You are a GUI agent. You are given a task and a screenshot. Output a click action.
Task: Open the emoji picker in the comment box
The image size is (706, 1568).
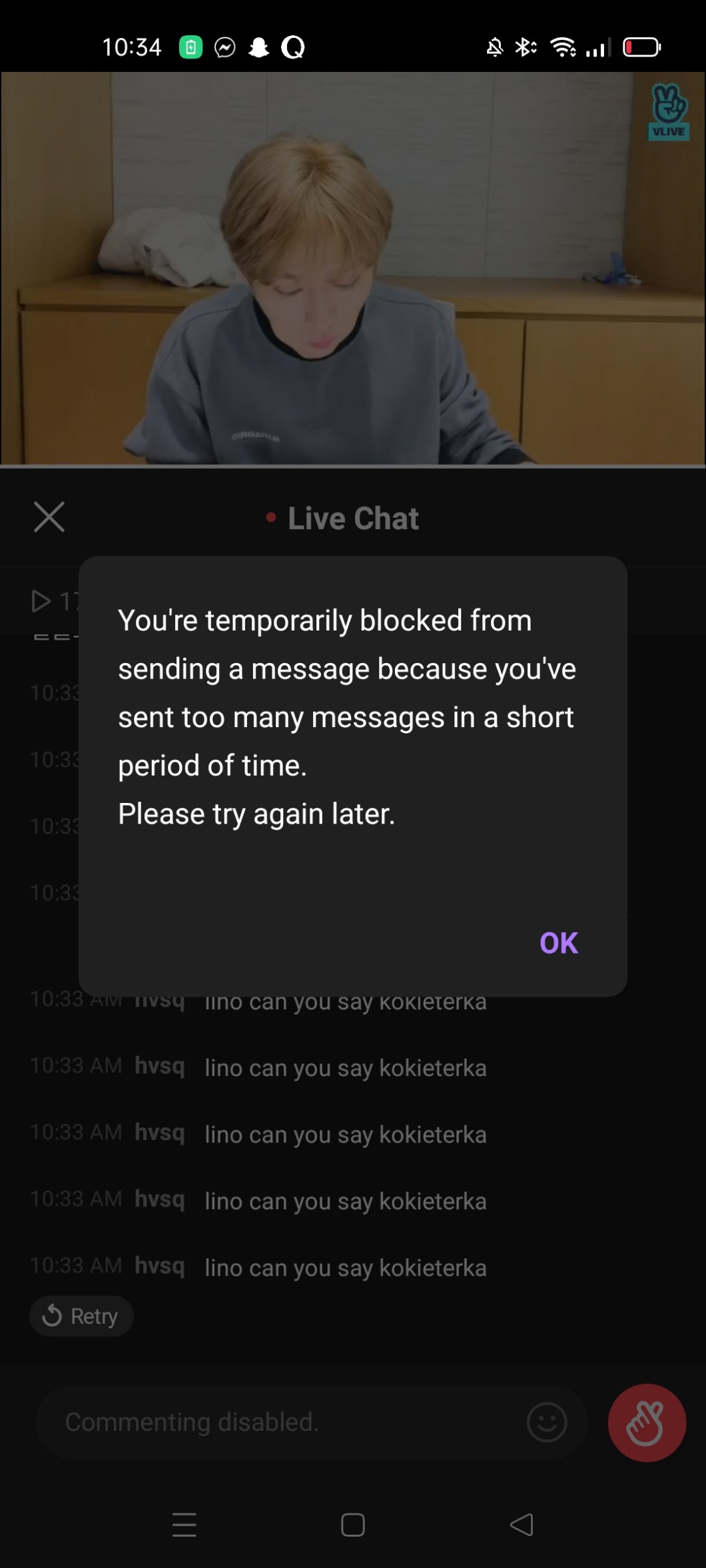[547, 1423]
